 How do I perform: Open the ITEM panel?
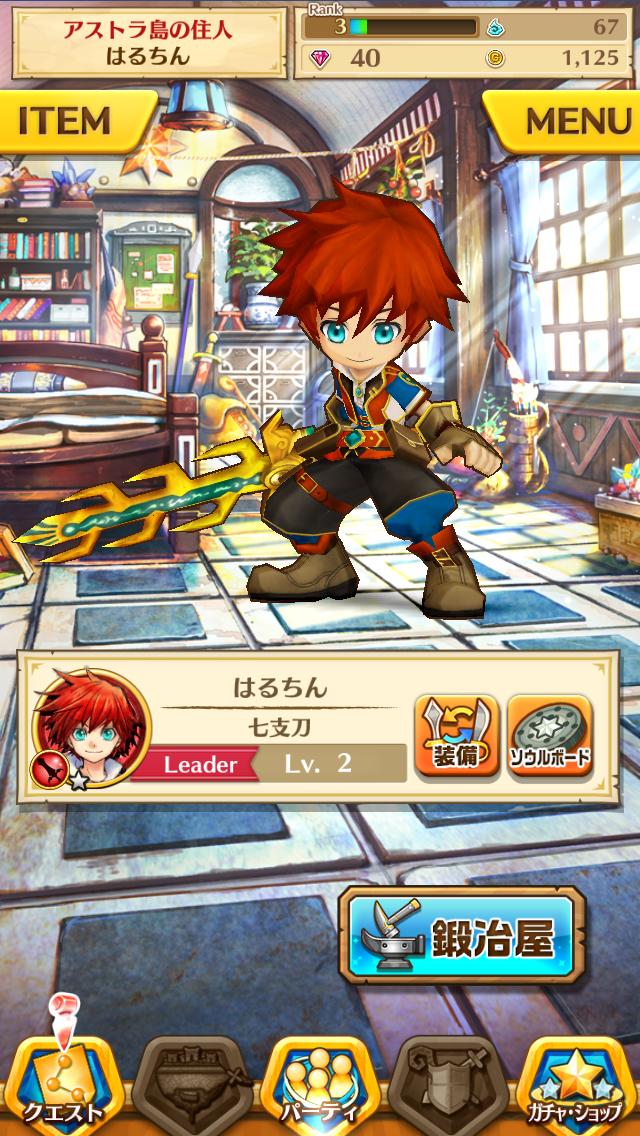point(70,121)
